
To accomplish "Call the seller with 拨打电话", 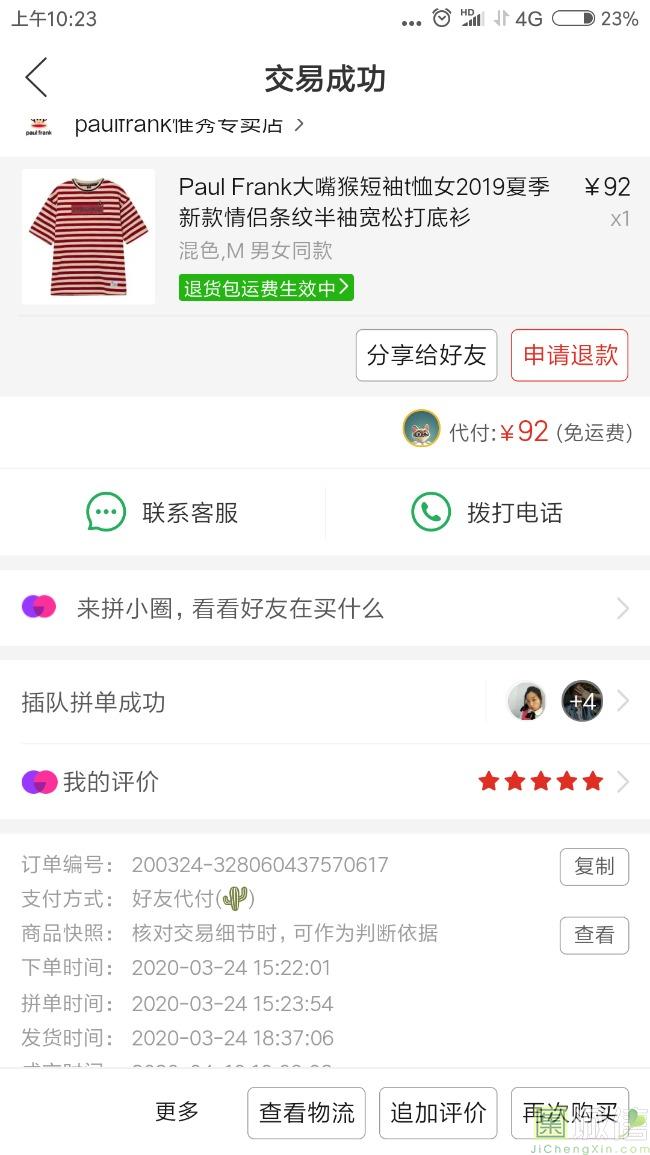I will pyautogui.click(x=488, y=513).
